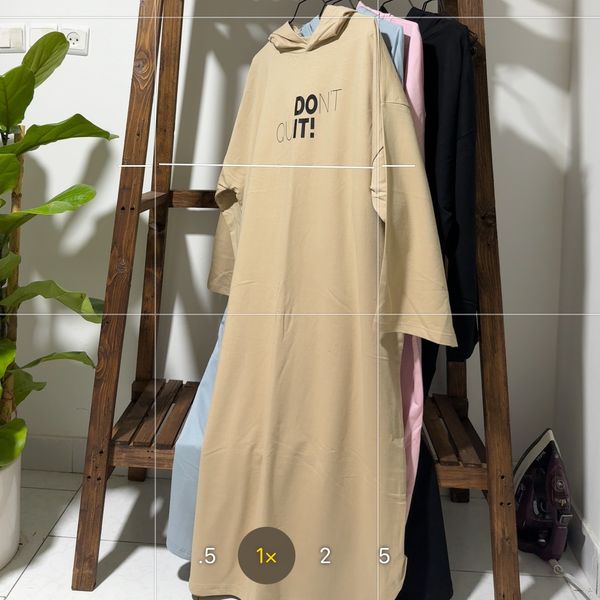Select the 1x zoom level
This screenshot has width=600, height=600.
pos(266,556)
